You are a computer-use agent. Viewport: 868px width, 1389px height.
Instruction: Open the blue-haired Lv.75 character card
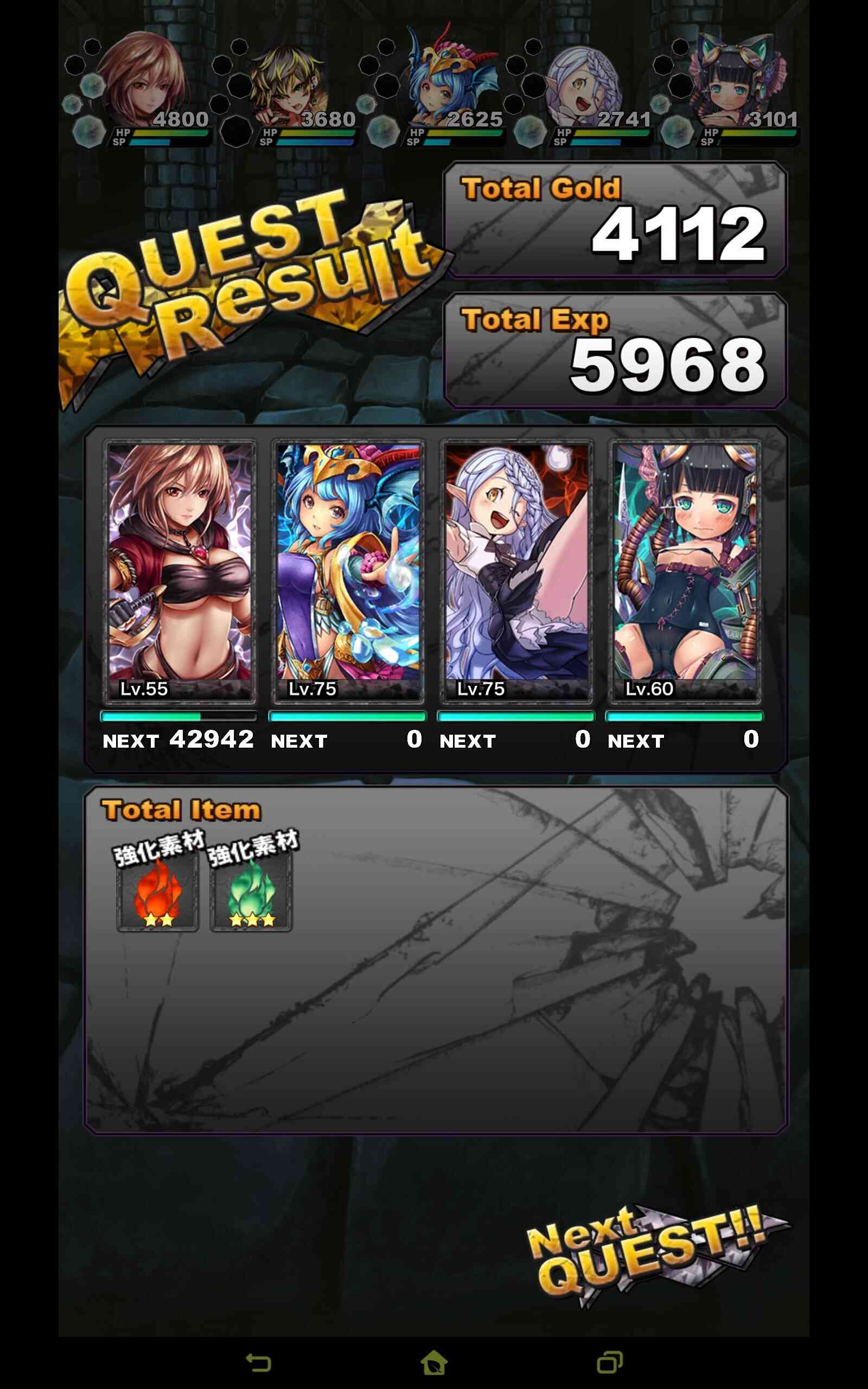click(x=348, y=572)
